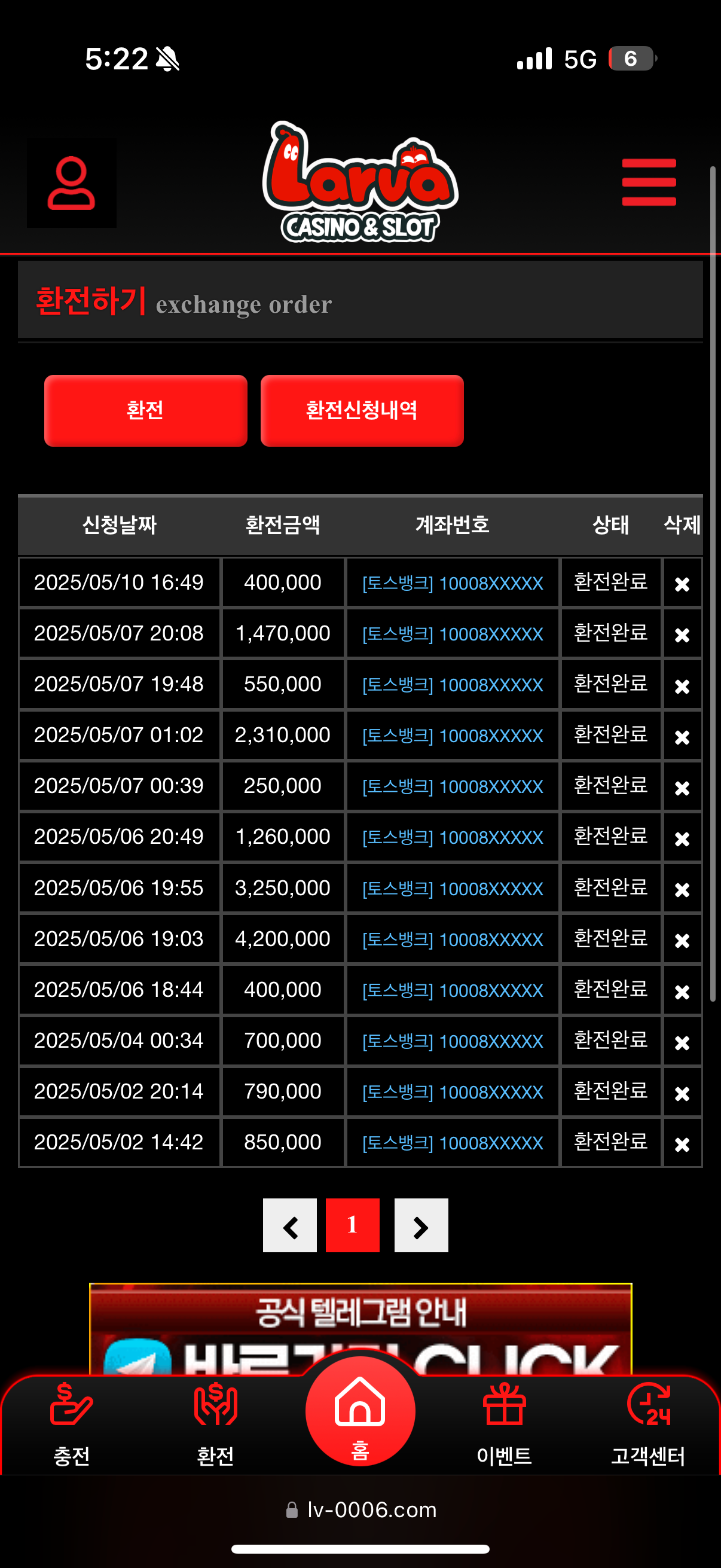The height and width of the screenshot is (1568, 721).
Task: Go to the next page arrow
Action: click(x=421, y=1225)
